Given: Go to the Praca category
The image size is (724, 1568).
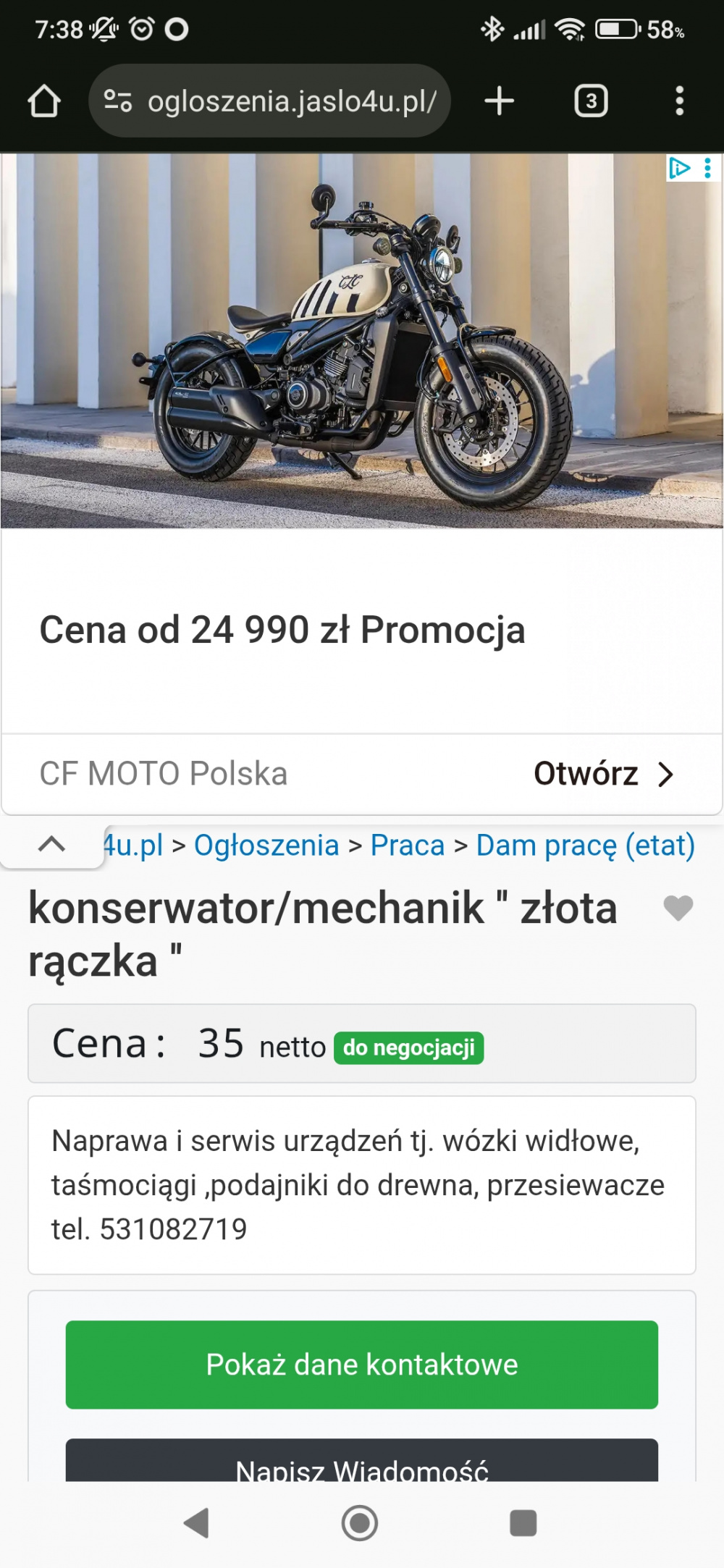Looking at the screenshot, I should (x=408, y=846).
